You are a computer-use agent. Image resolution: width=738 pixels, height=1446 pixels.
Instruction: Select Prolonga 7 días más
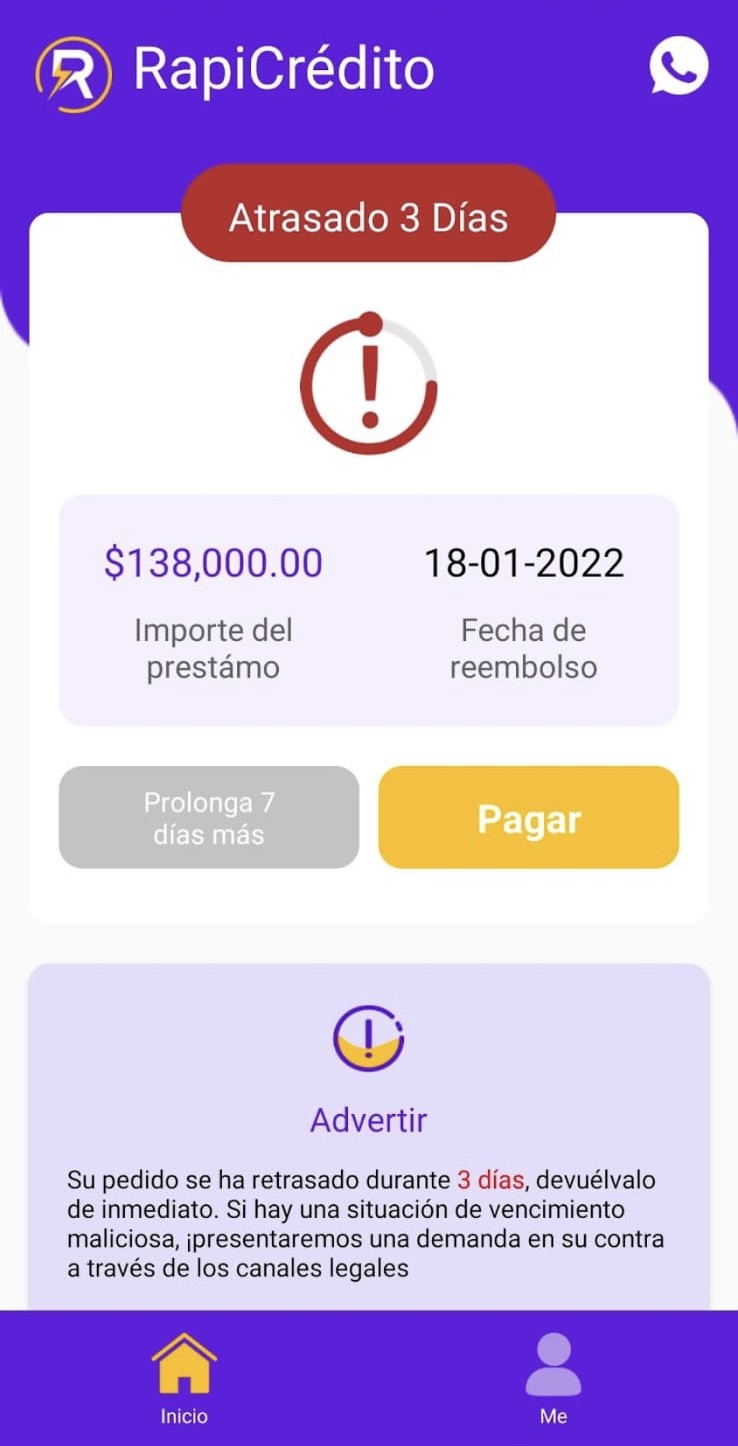[208, 818]
